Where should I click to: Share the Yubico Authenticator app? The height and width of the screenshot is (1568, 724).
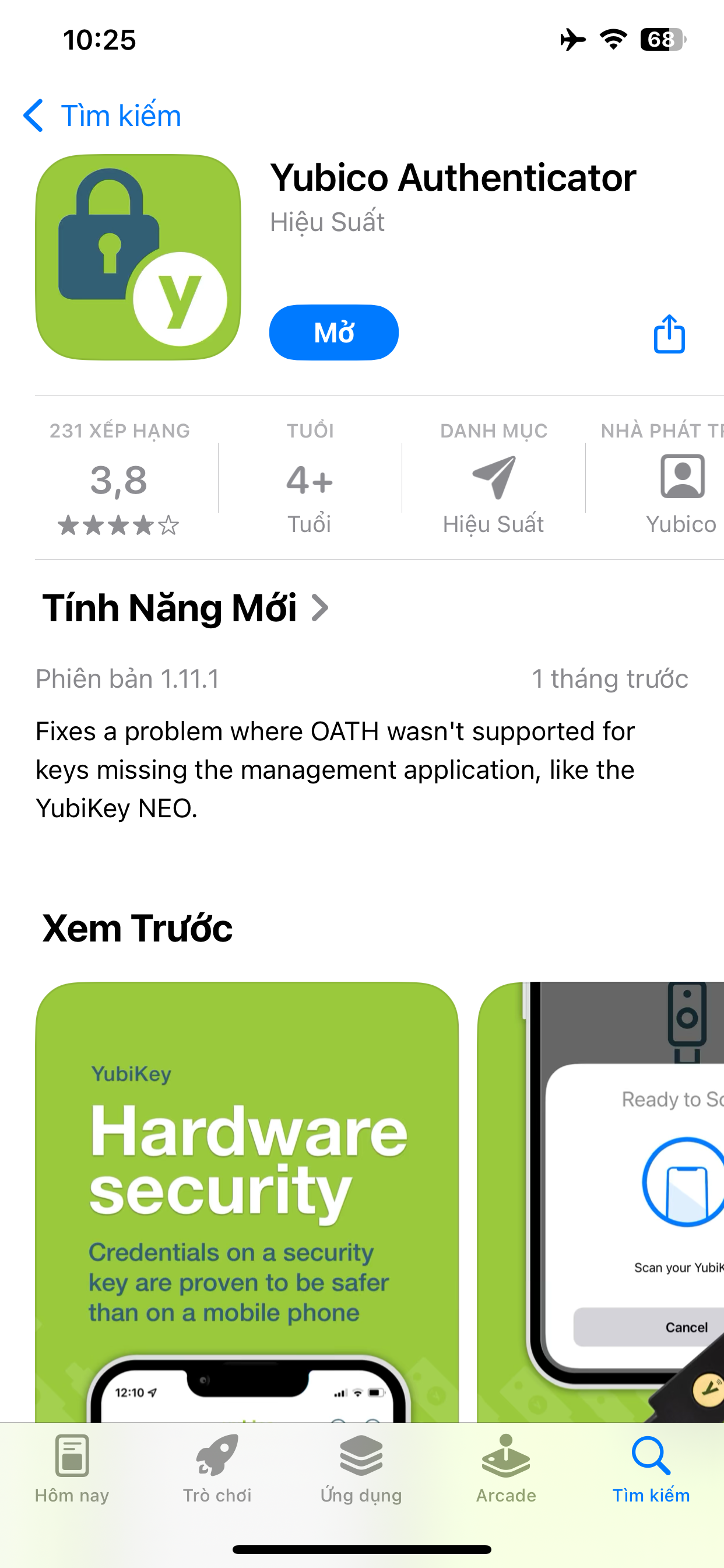(x=669, y=334)
